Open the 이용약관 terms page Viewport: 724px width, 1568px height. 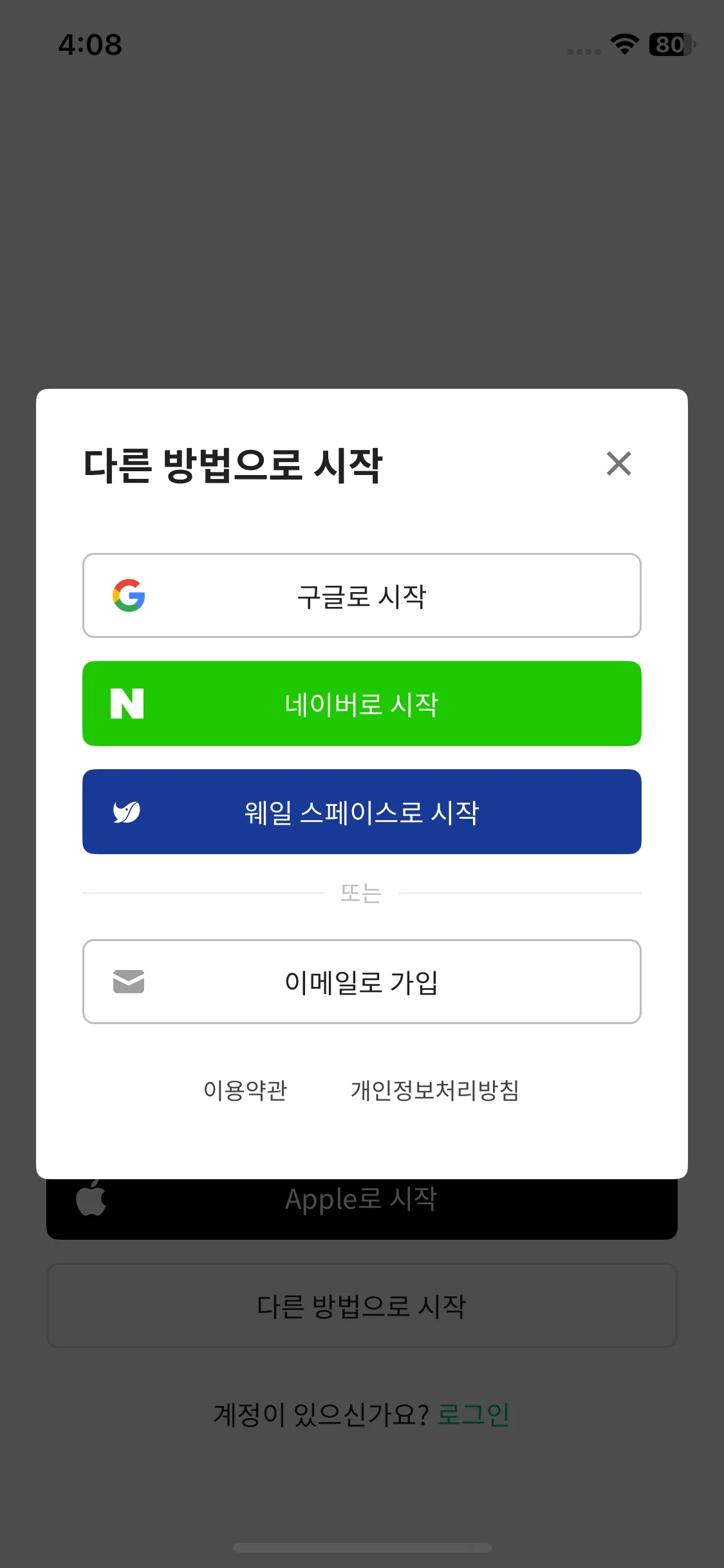[246, 1090]
